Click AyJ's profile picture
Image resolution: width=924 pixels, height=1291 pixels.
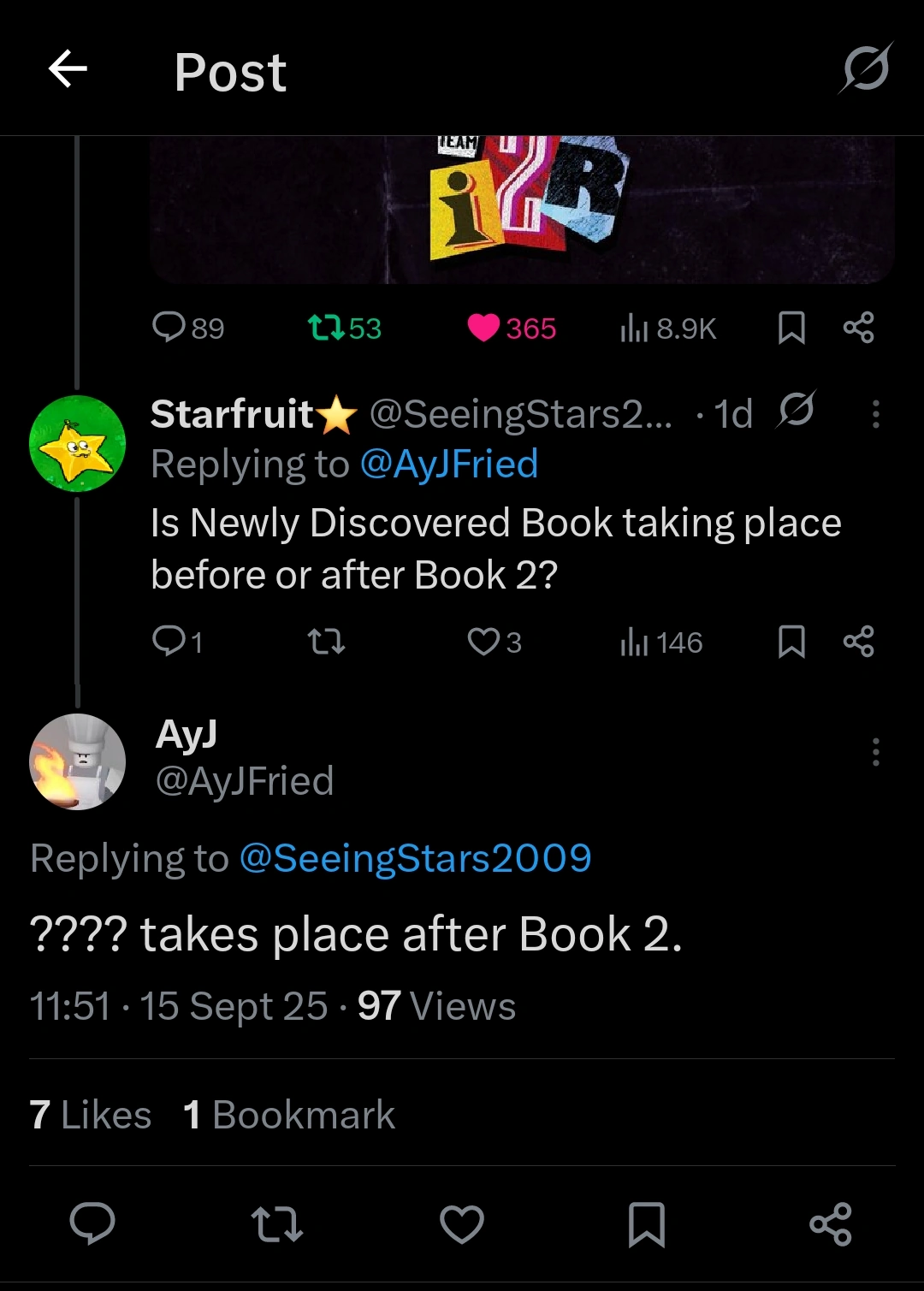tap(77, 761)
